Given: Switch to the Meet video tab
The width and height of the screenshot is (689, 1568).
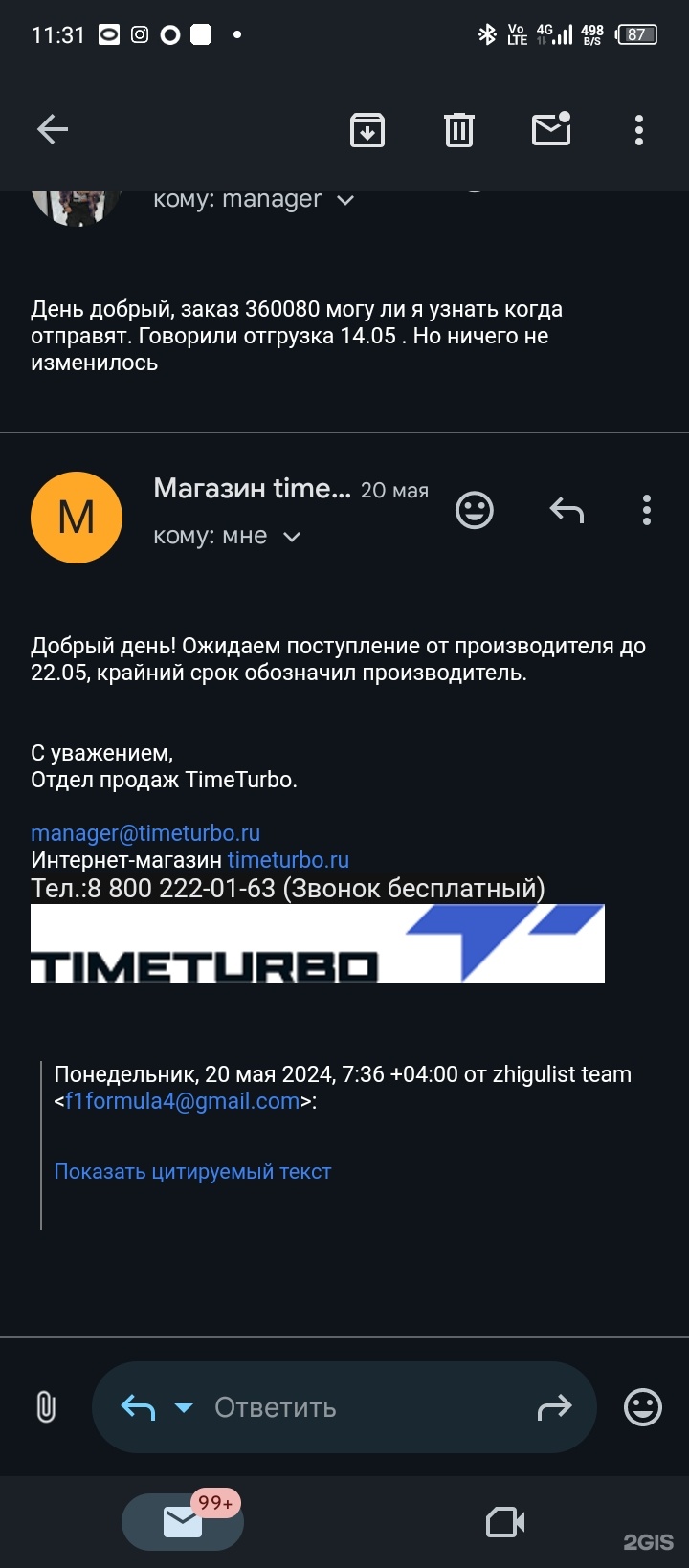Looking at the screenshot, I should [505, 1522].
